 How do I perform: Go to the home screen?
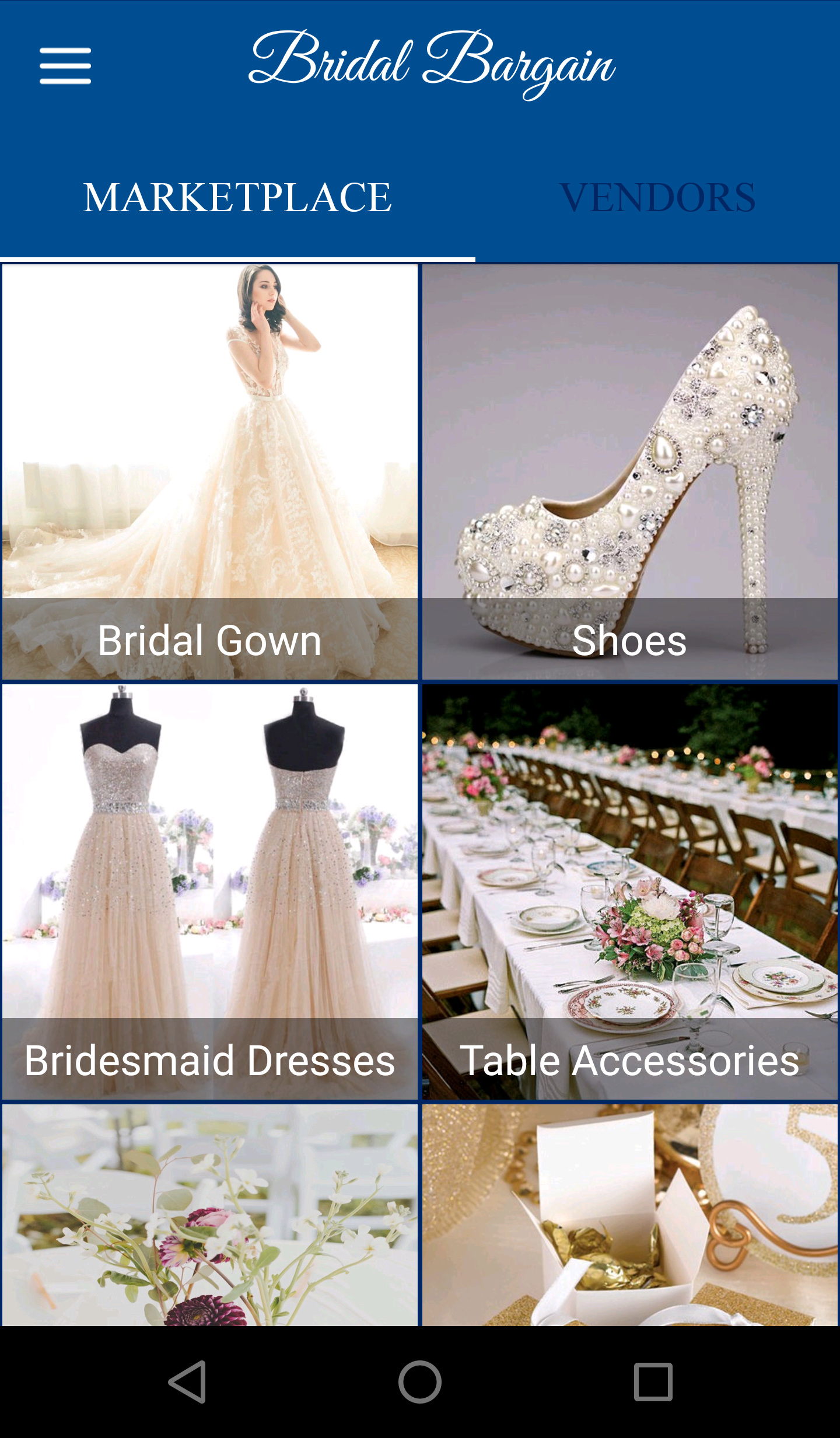(420, 1382)
